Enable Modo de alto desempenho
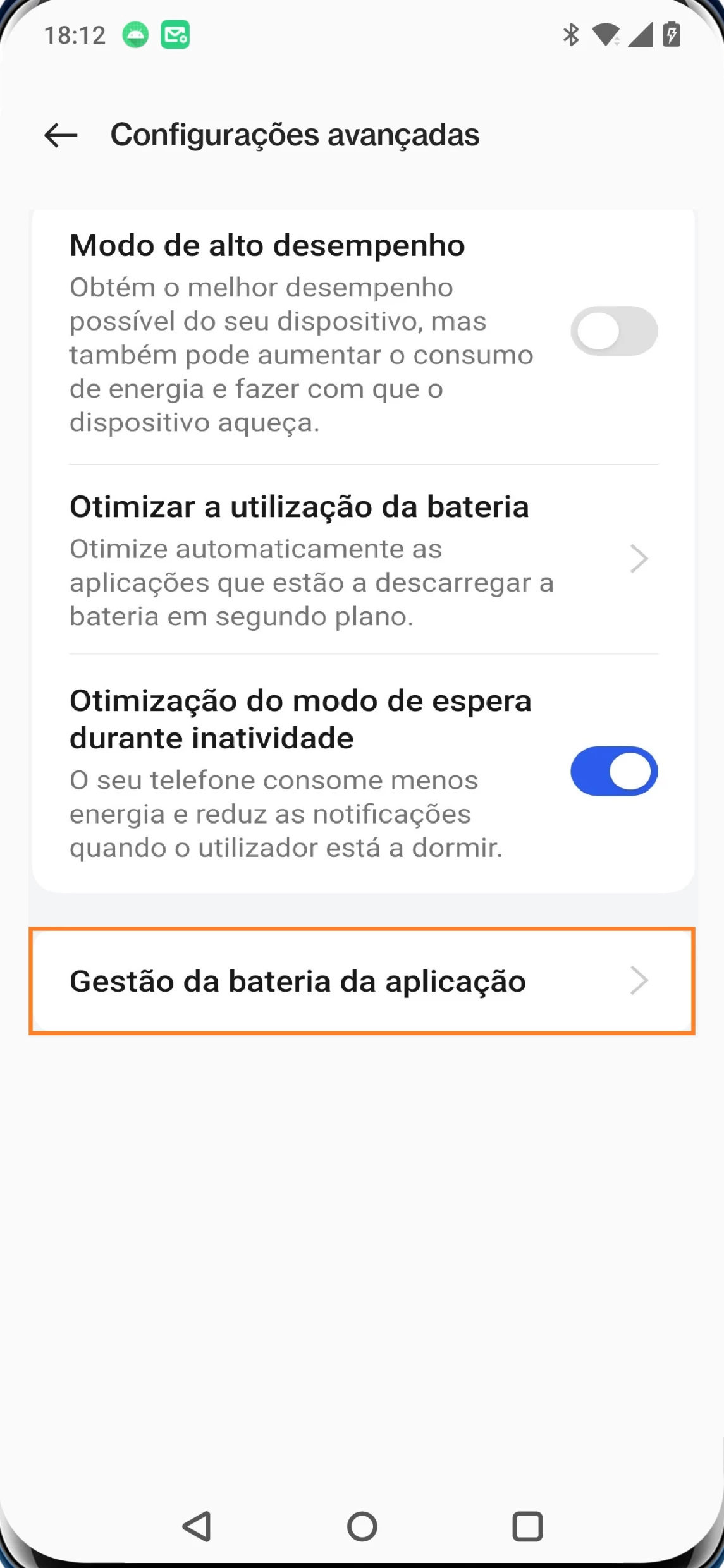The width and height of the screenshot is (724, 1568). coord(613,331)
